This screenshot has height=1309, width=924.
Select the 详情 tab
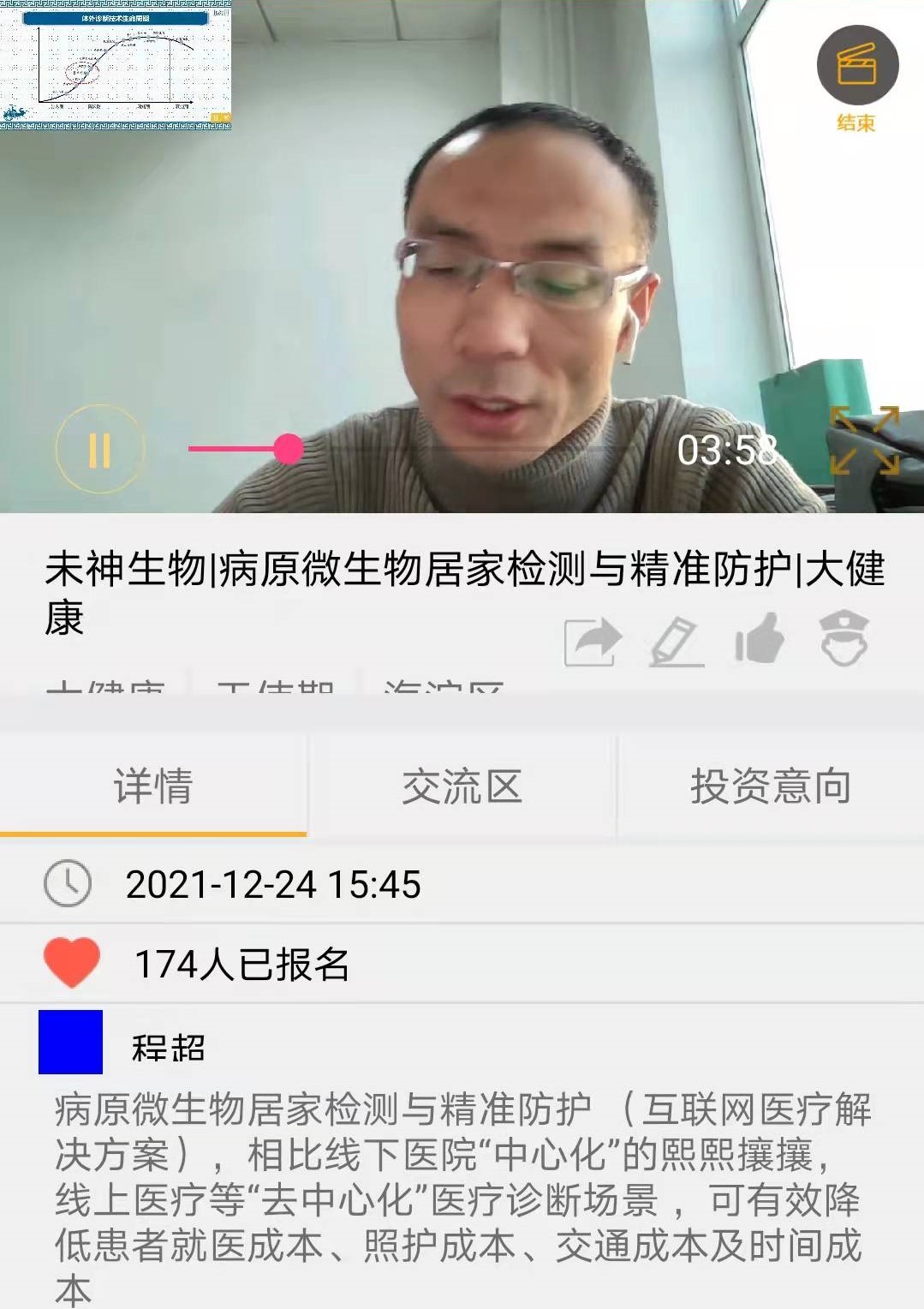click(x=153, y=786)
